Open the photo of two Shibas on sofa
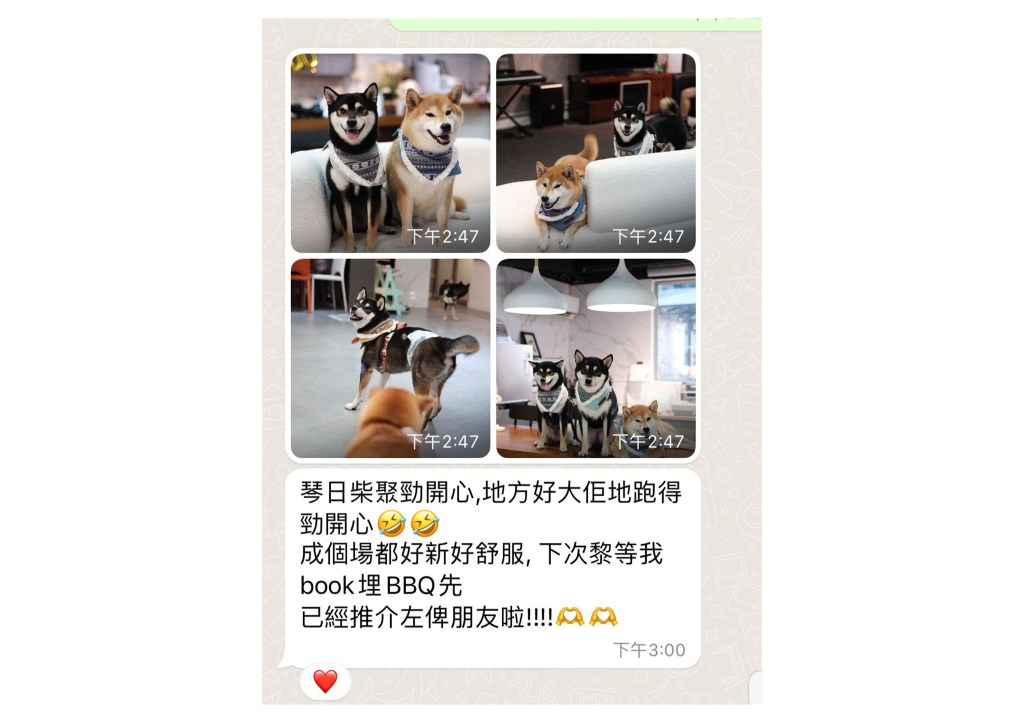 click(390, 153)
